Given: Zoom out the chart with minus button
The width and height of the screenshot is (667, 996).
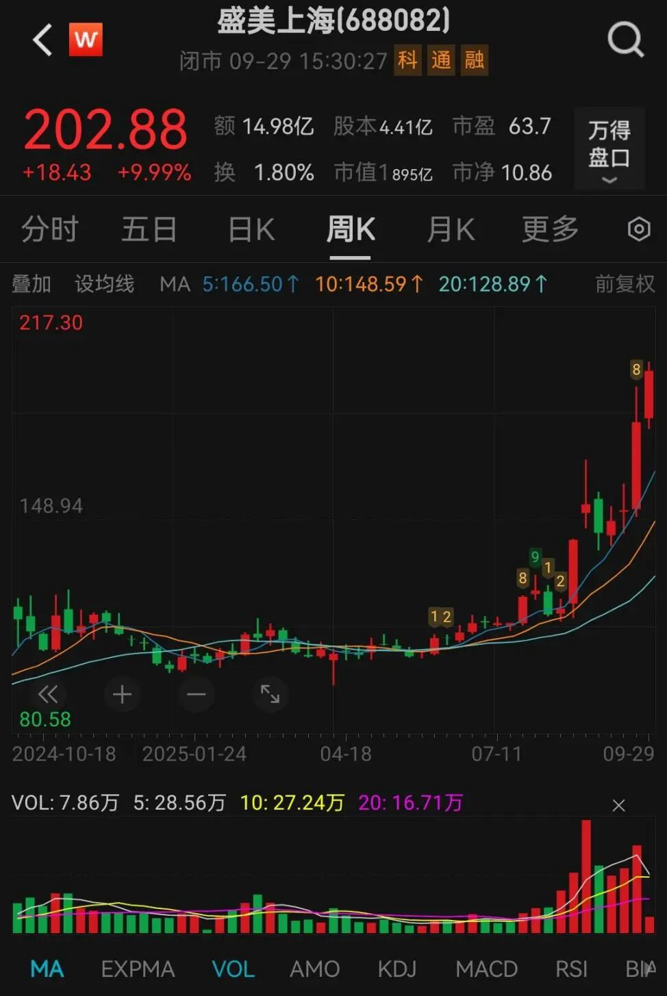Looking at the screenshot, I should coord(195,693).
